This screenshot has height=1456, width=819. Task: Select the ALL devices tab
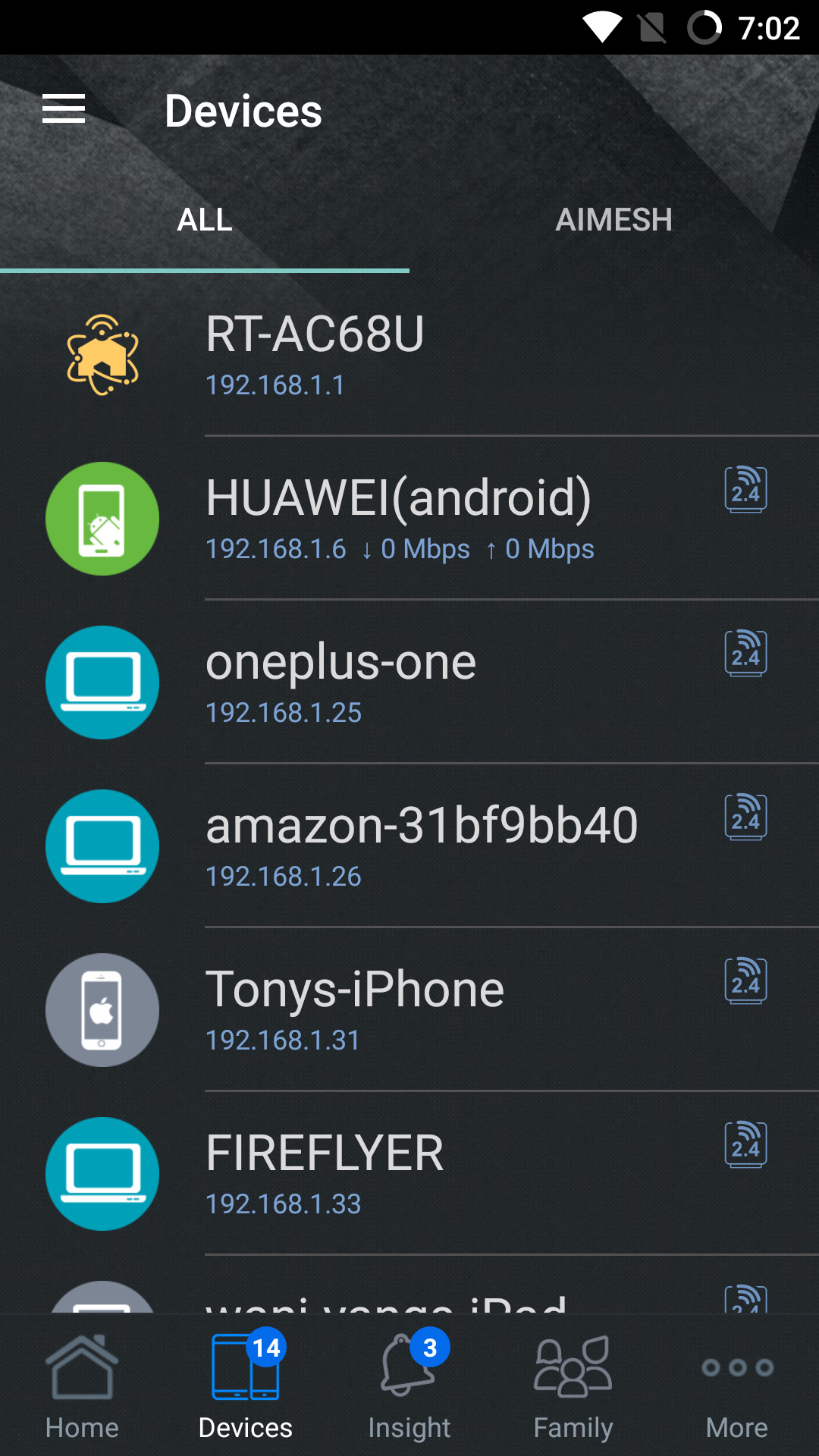pos(205,220)
